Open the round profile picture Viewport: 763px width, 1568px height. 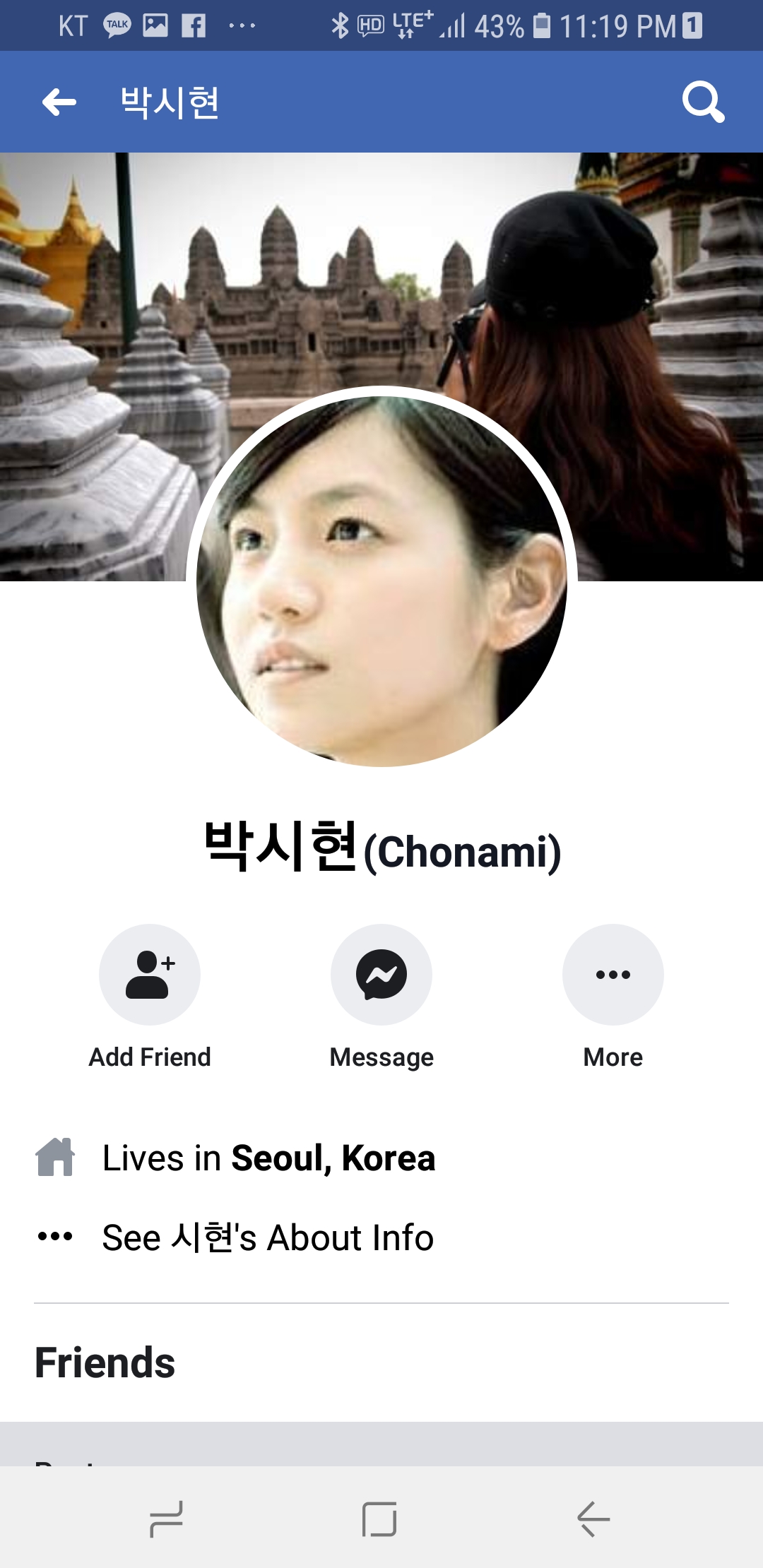[381, 581]
